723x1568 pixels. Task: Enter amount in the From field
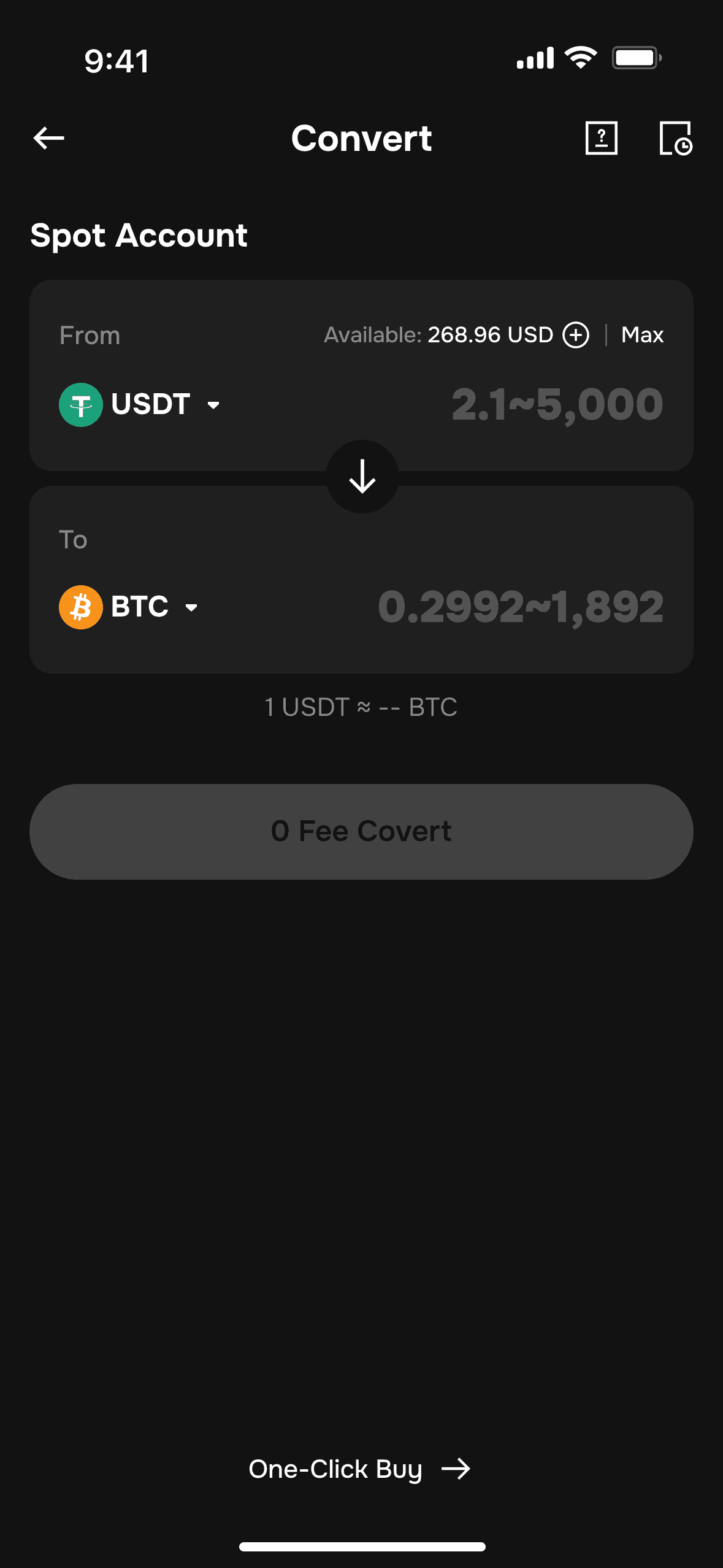(557, 404)
